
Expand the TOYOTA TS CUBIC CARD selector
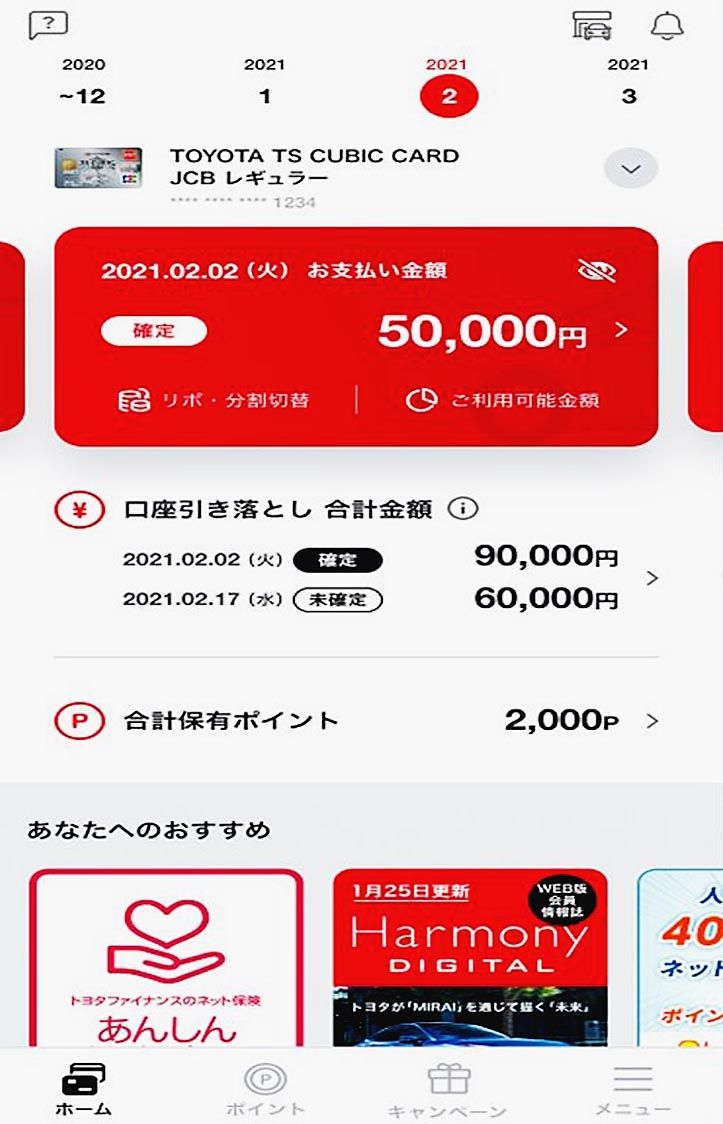[631, 169]
